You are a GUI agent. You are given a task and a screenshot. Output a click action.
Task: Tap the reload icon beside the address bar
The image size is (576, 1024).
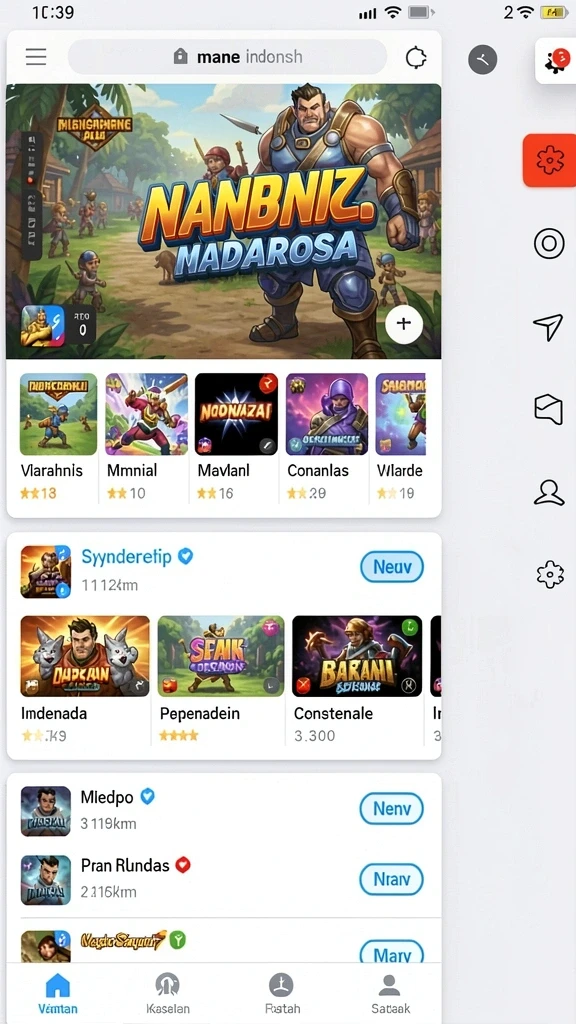point(416,57)
